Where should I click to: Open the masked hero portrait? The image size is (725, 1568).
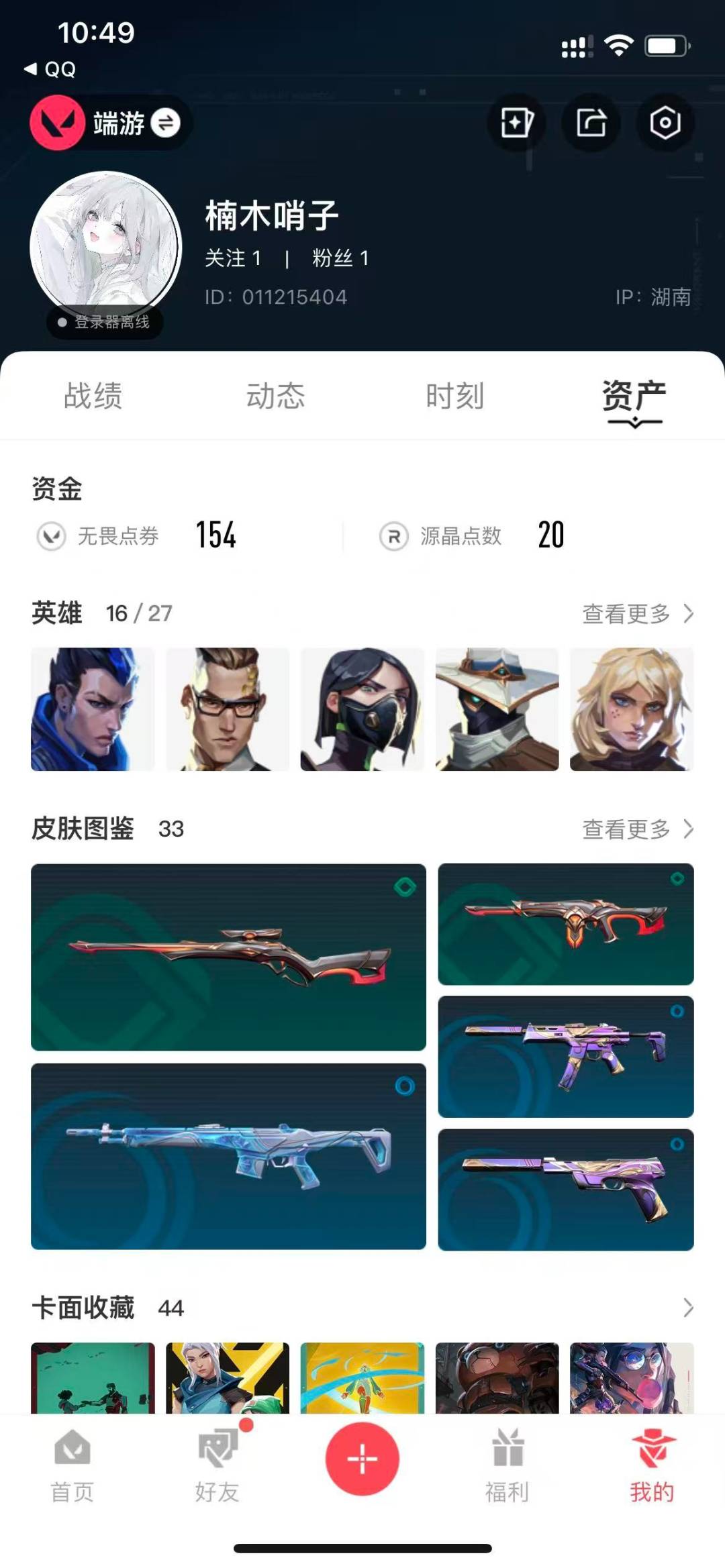[362, 709]
